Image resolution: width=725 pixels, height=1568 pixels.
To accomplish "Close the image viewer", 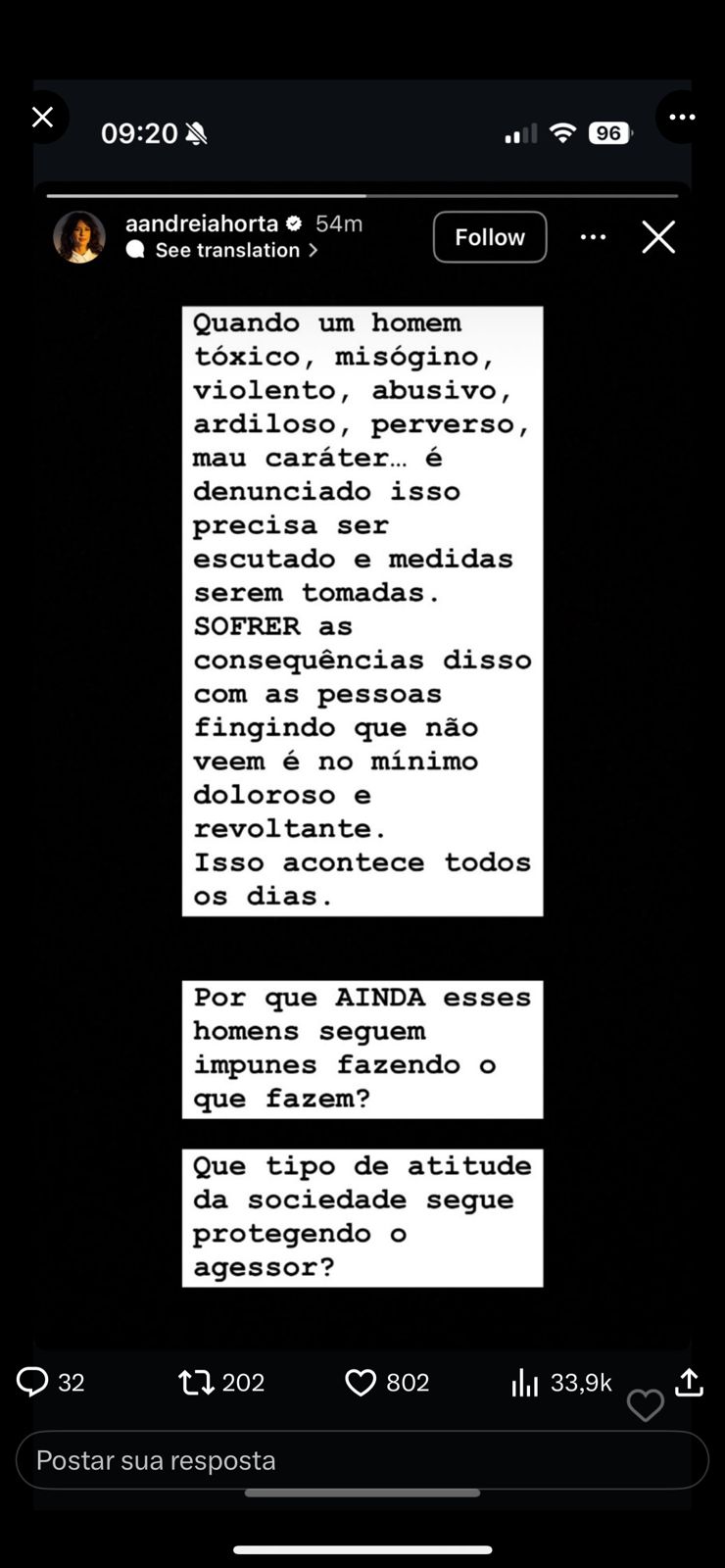I will pyautogui.click(x=42, y=118).
